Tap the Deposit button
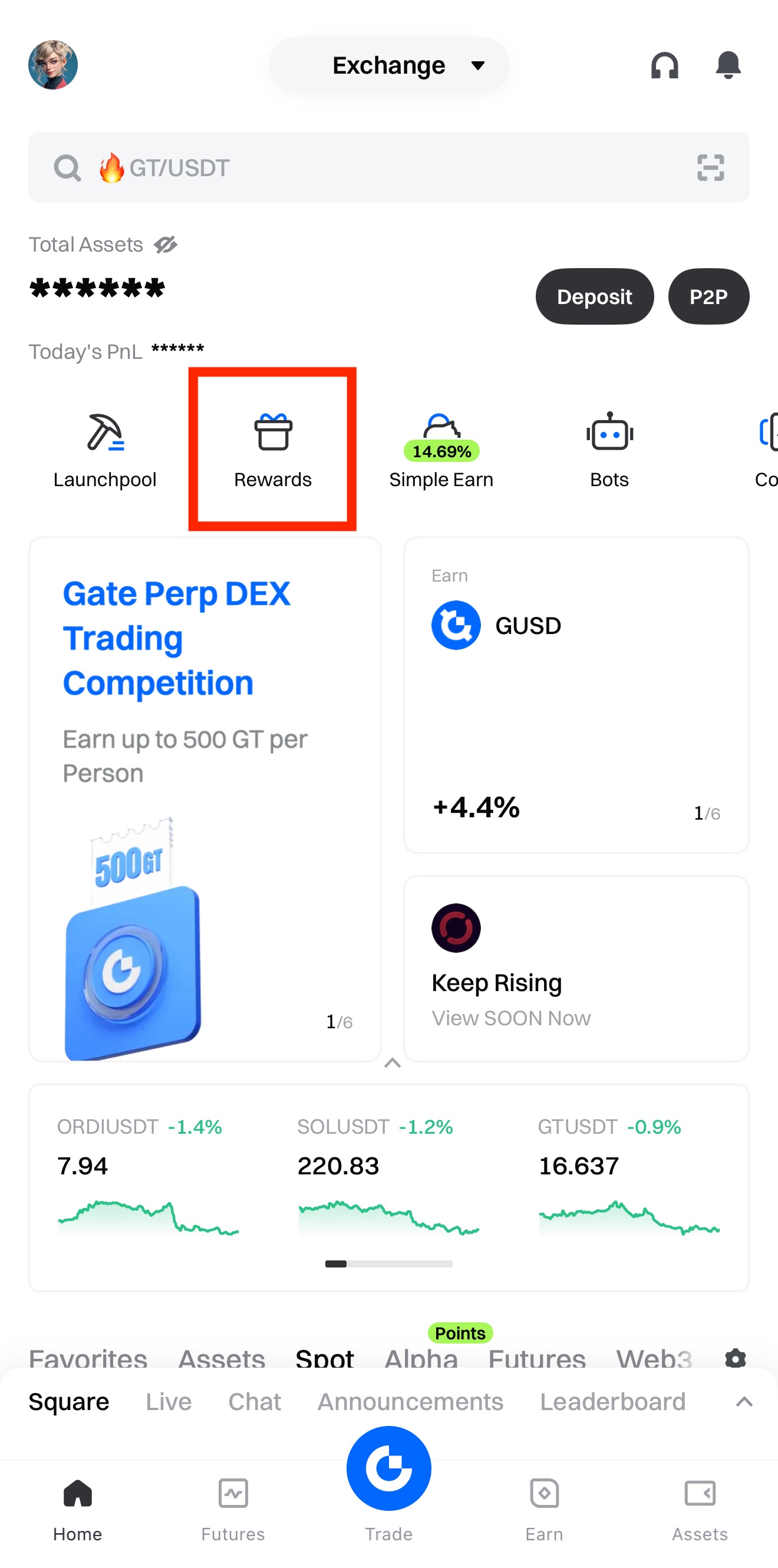778x1568 pixels. point(594,296)
